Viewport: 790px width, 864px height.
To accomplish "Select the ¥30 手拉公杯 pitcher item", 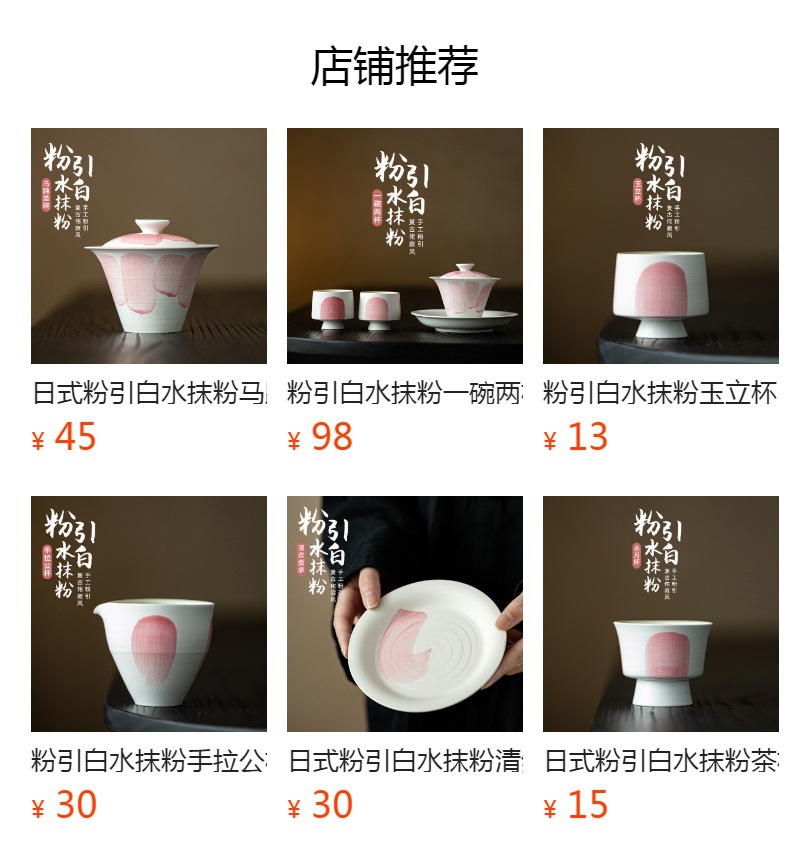I will click(149, 614).
